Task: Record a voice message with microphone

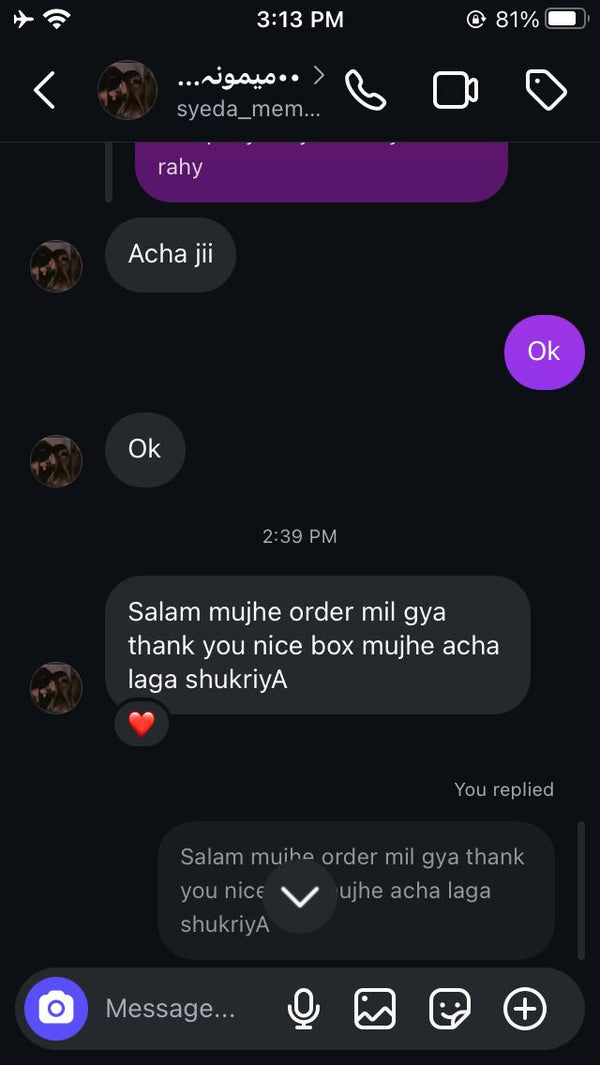Action: point(303,1009)
